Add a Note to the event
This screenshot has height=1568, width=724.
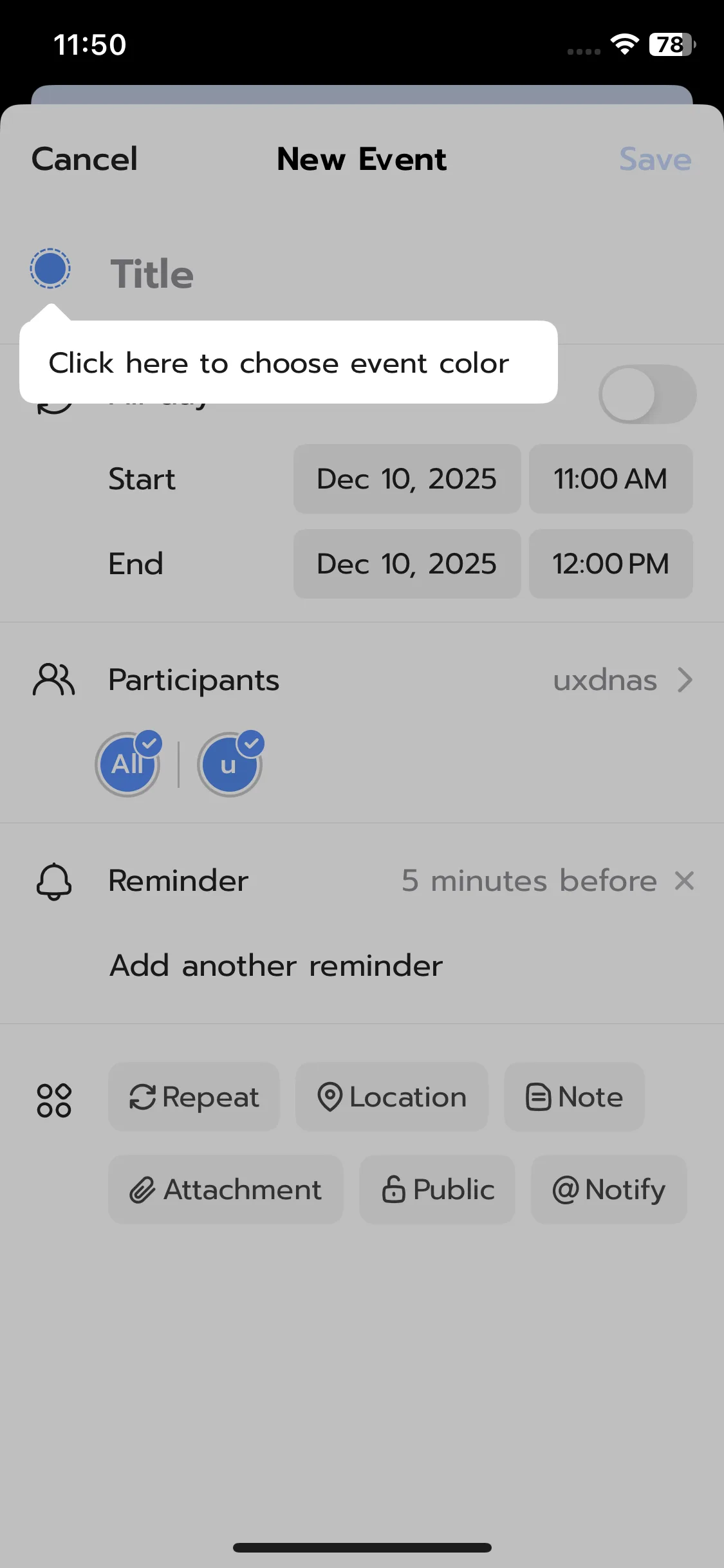click(x=574, y=1097)
